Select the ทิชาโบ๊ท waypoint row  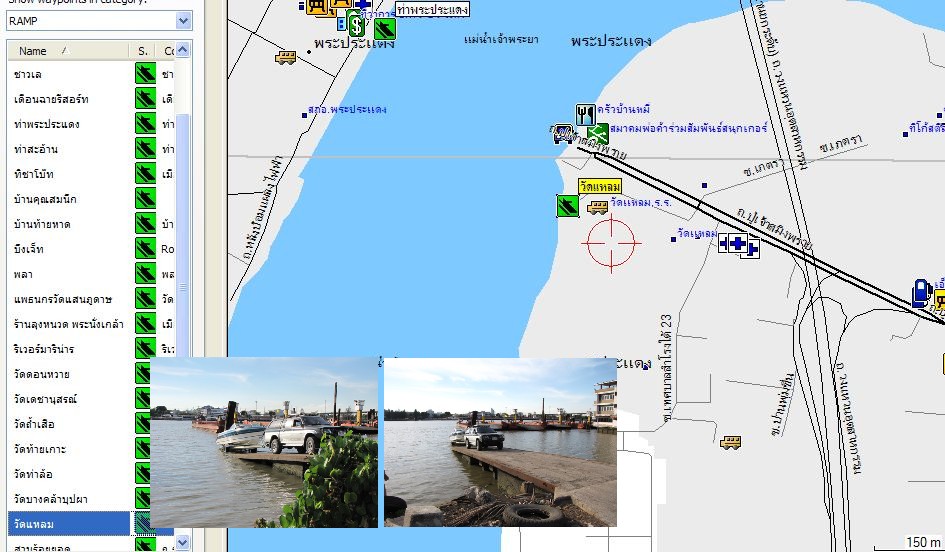pyautogui.click(x=36, y=174)
